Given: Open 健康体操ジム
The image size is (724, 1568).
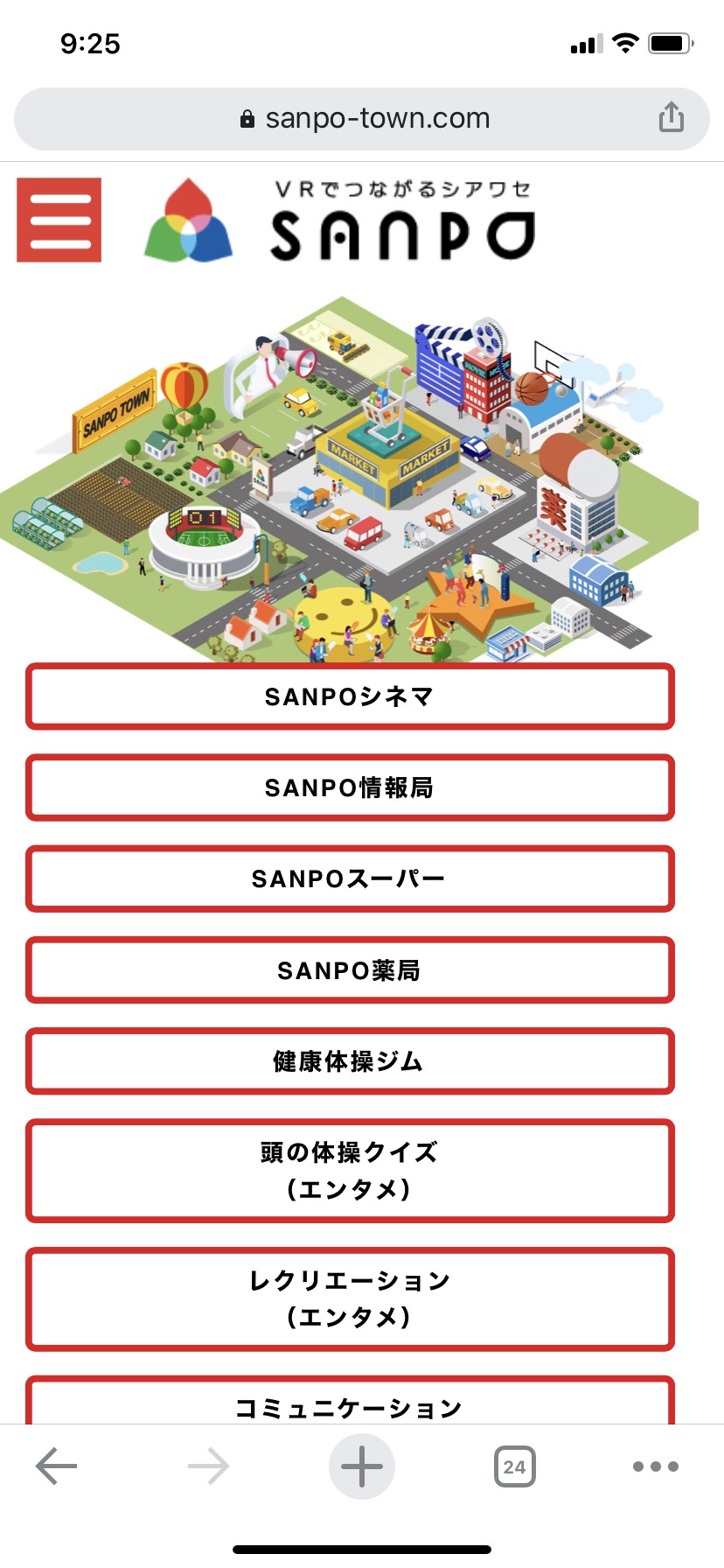Looking at the screenshot, I should [350, 1061].
